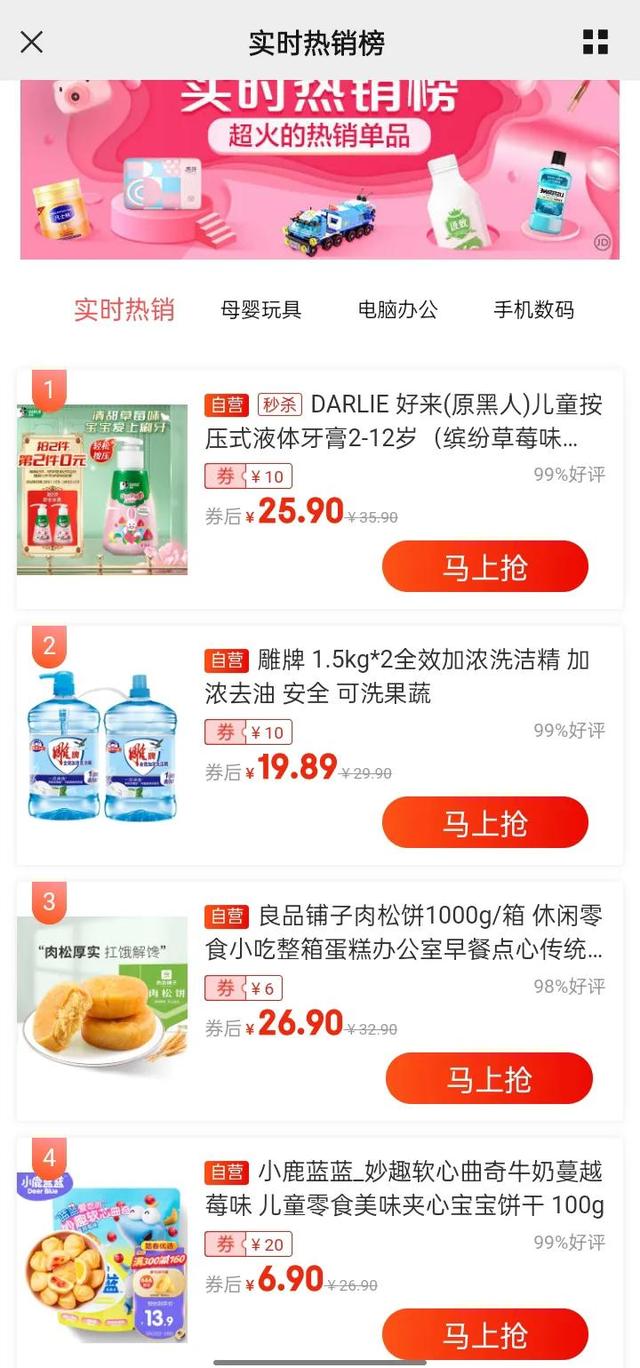Open the DARLIE toothpaste product image
The image size is (640, 1368).
pyautogui.click(x=102, y=489)
